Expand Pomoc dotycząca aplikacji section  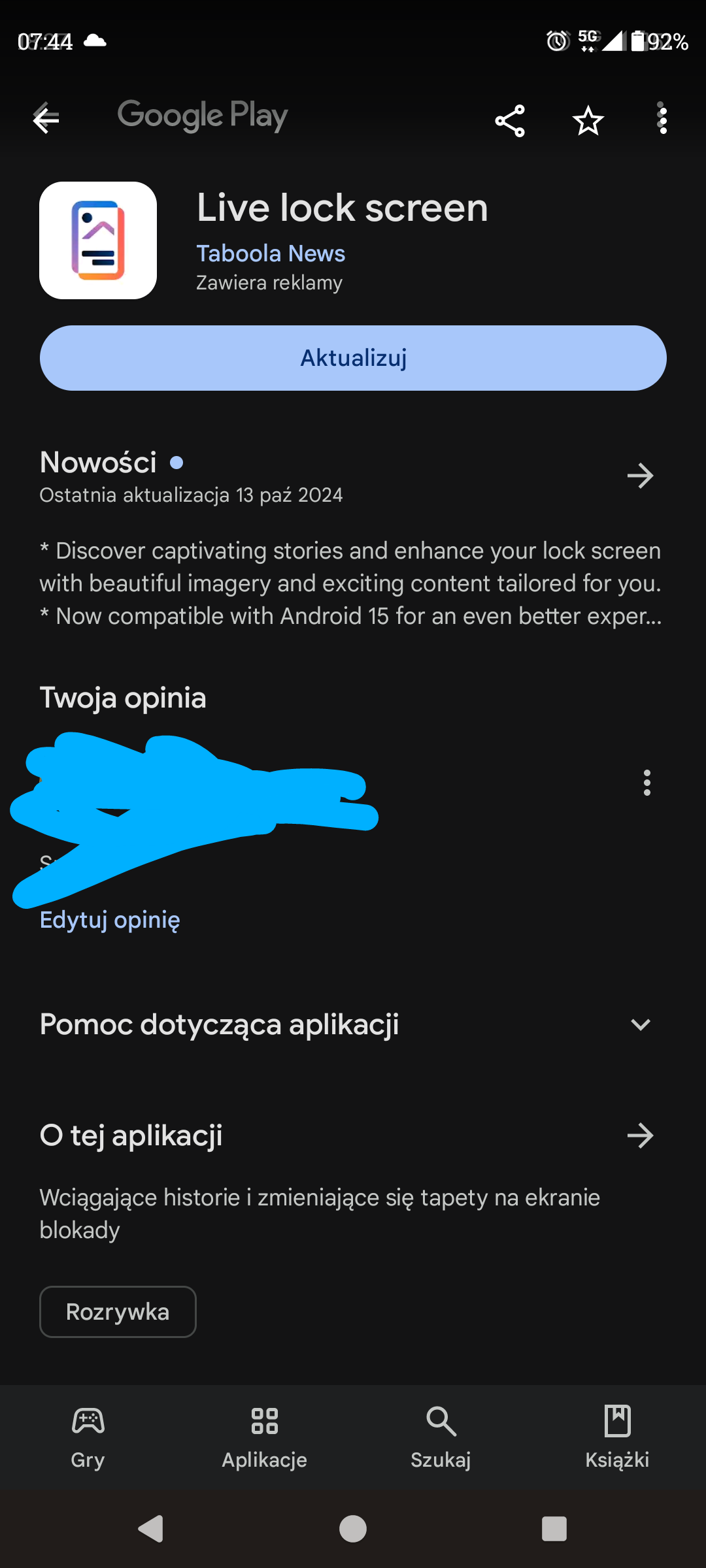click(640, 1024)
